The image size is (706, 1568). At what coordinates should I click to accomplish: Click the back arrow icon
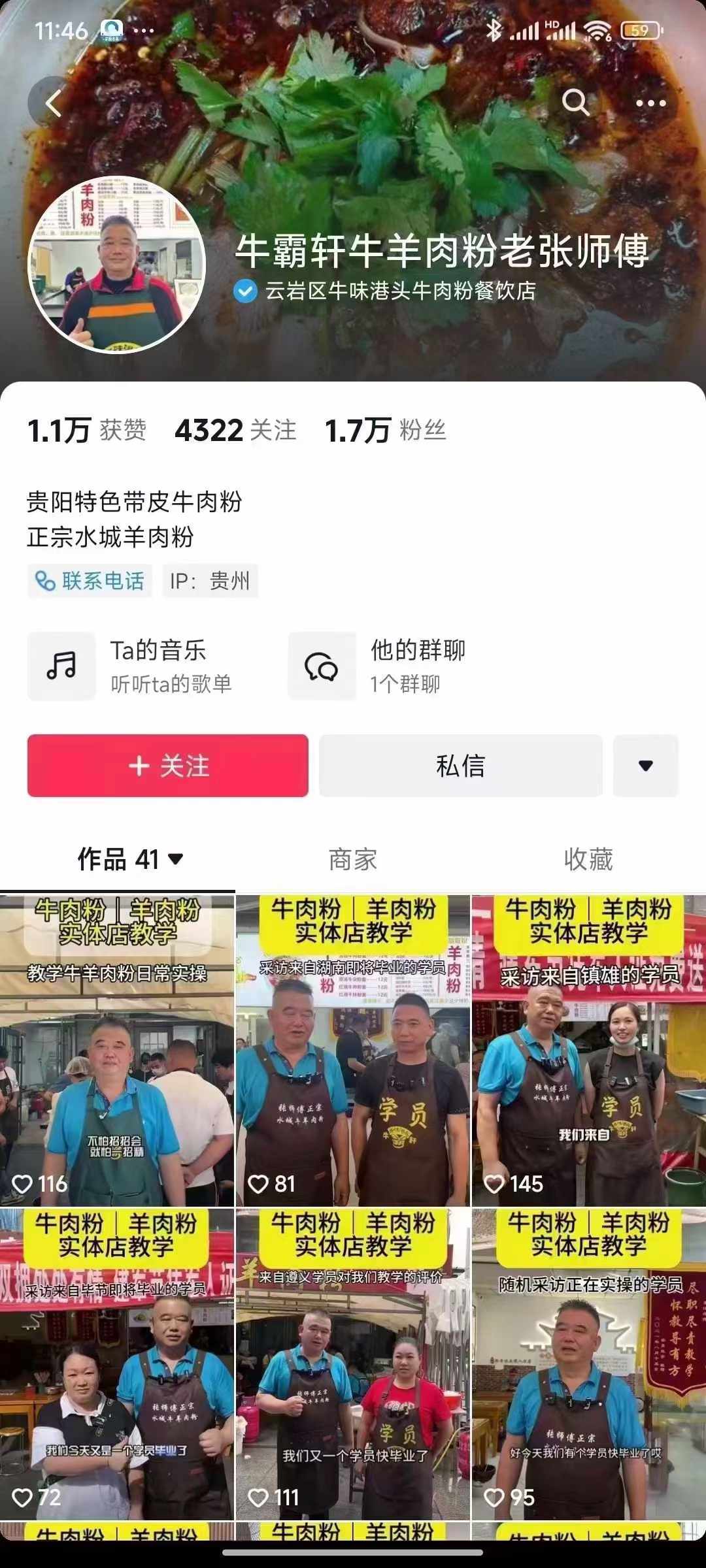click(x=52, y=103)
